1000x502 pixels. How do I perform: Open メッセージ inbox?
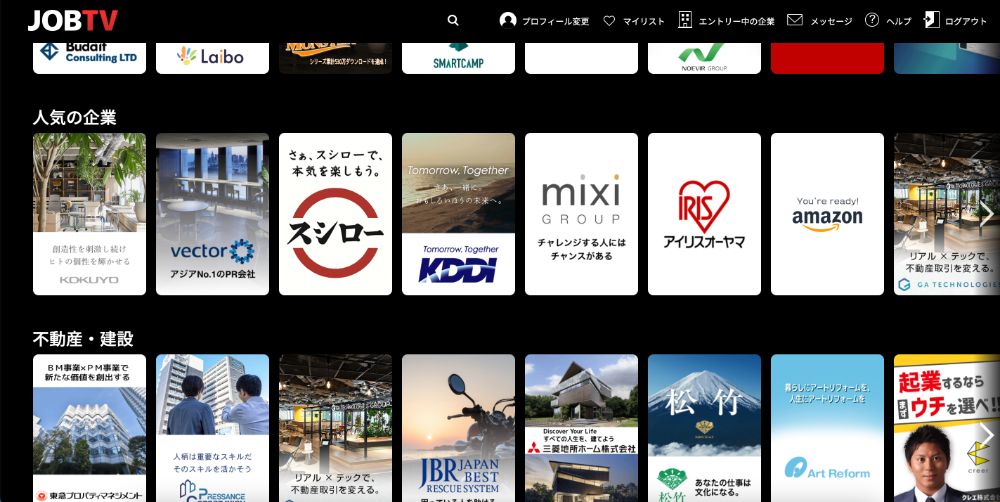point(820,21)
